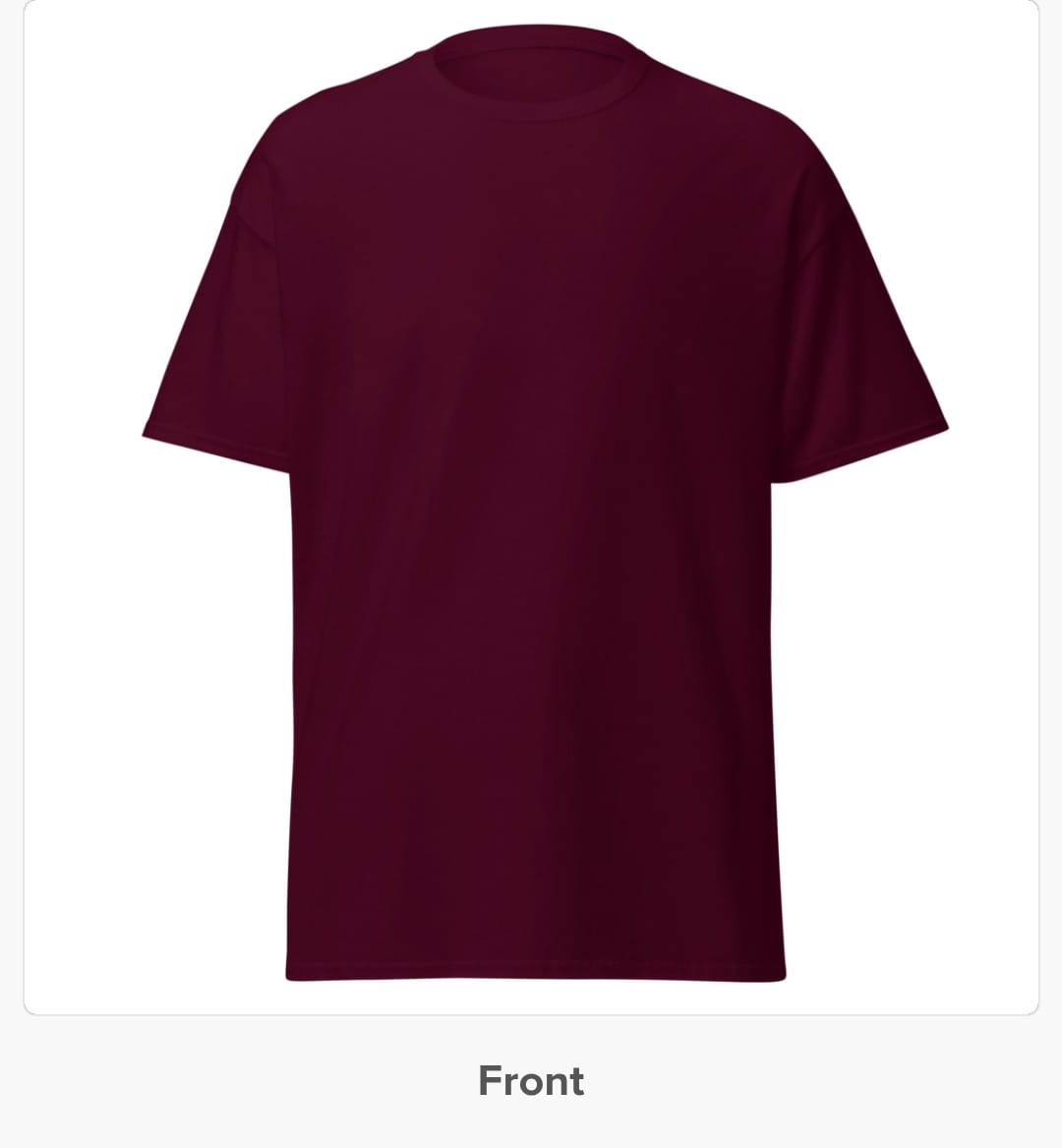
Task: Open the Front t-shirt mockup tile
Action: [x=531, y=507]
